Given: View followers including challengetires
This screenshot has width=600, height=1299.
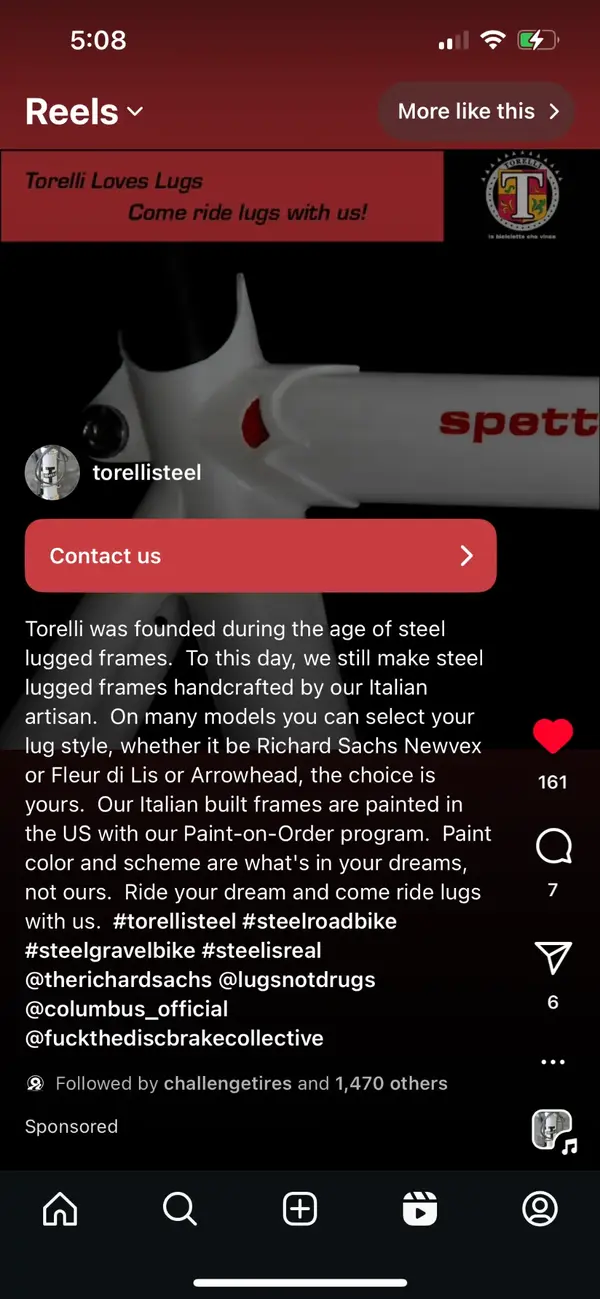Looking at the screenshot, I should pos(250,1083).
